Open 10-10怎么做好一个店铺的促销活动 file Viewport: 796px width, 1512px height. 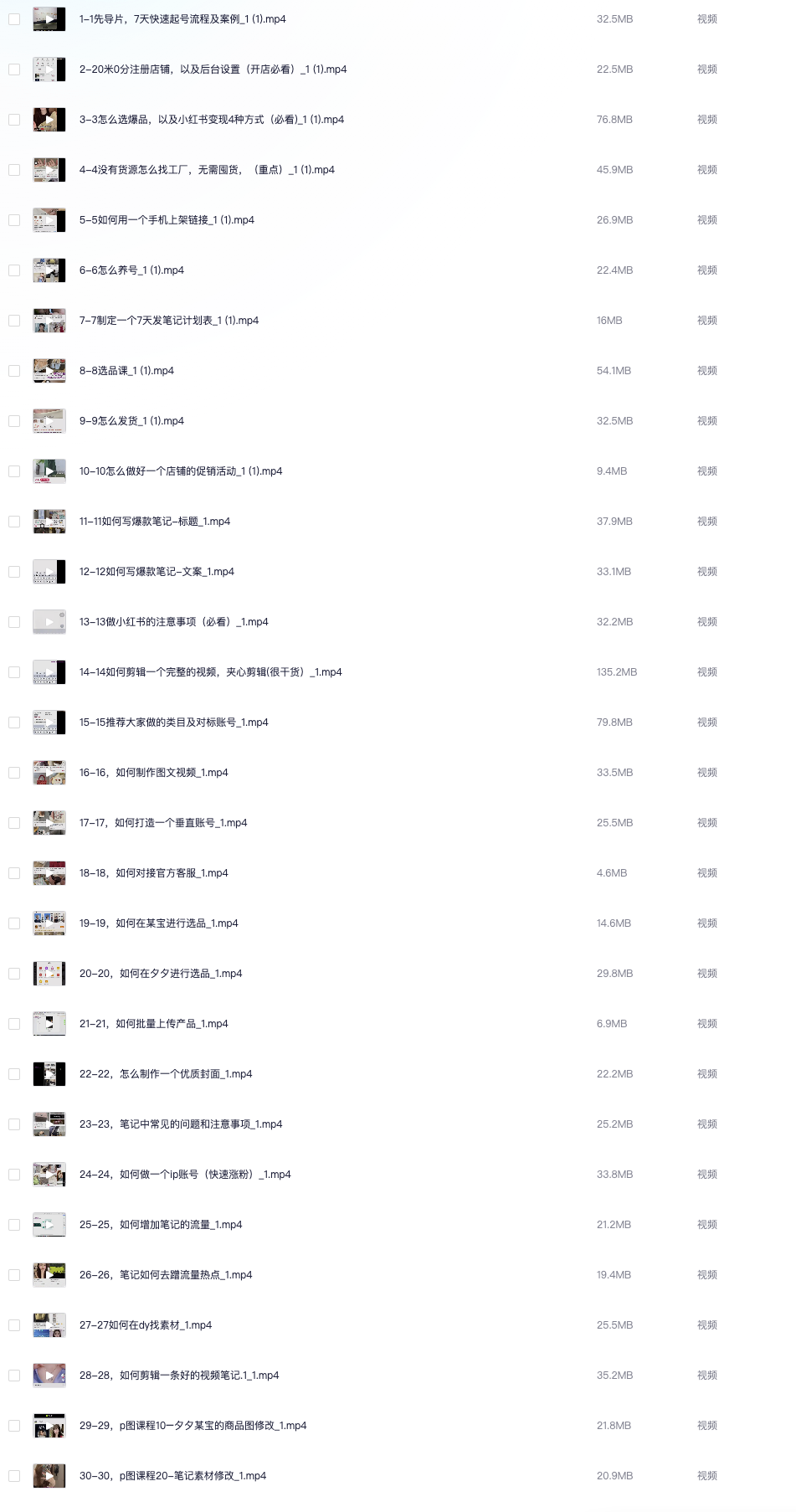click(180, 471)
